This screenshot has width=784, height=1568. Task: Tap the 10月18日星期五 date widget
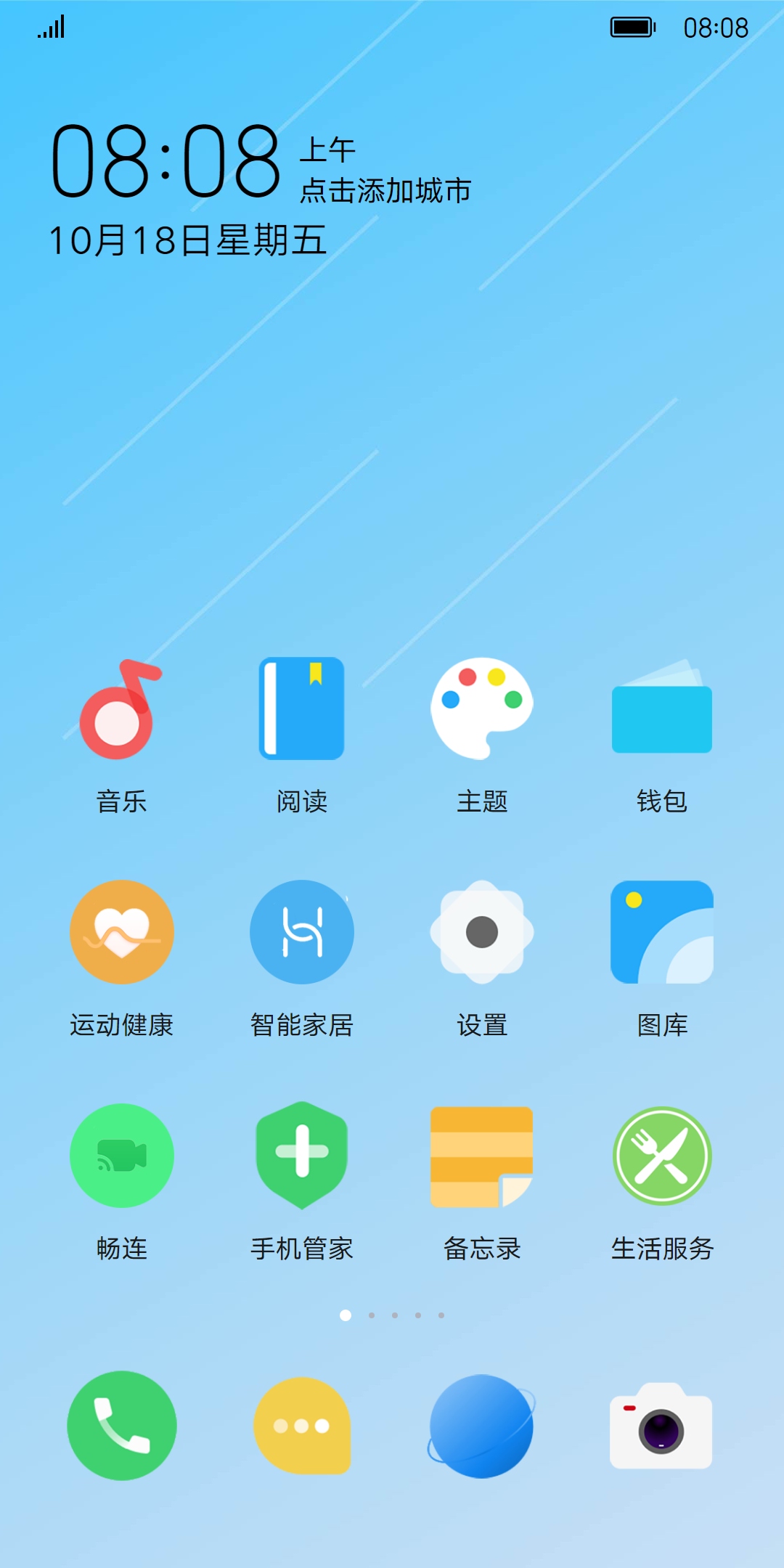pos(187,240)
